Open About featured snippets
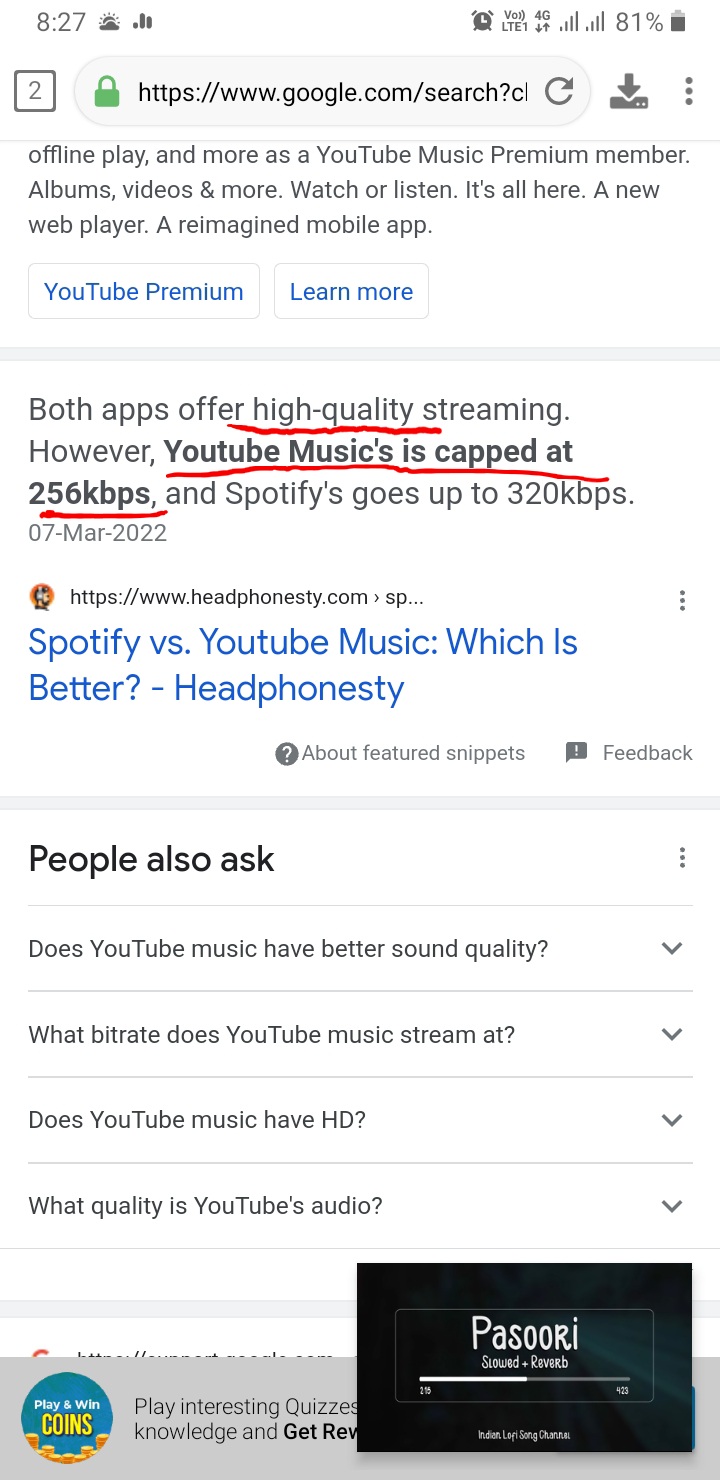The width and height of the screenshot is (720, 1480). [x=400, y=753]
